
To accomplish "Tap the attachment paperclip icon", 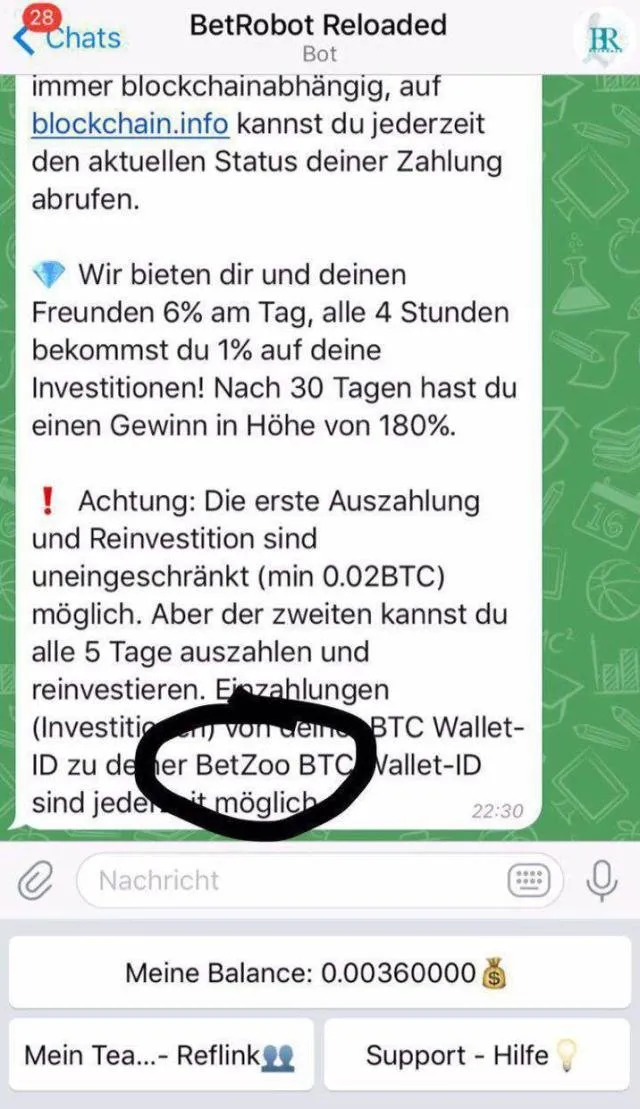I will point(35,881).
